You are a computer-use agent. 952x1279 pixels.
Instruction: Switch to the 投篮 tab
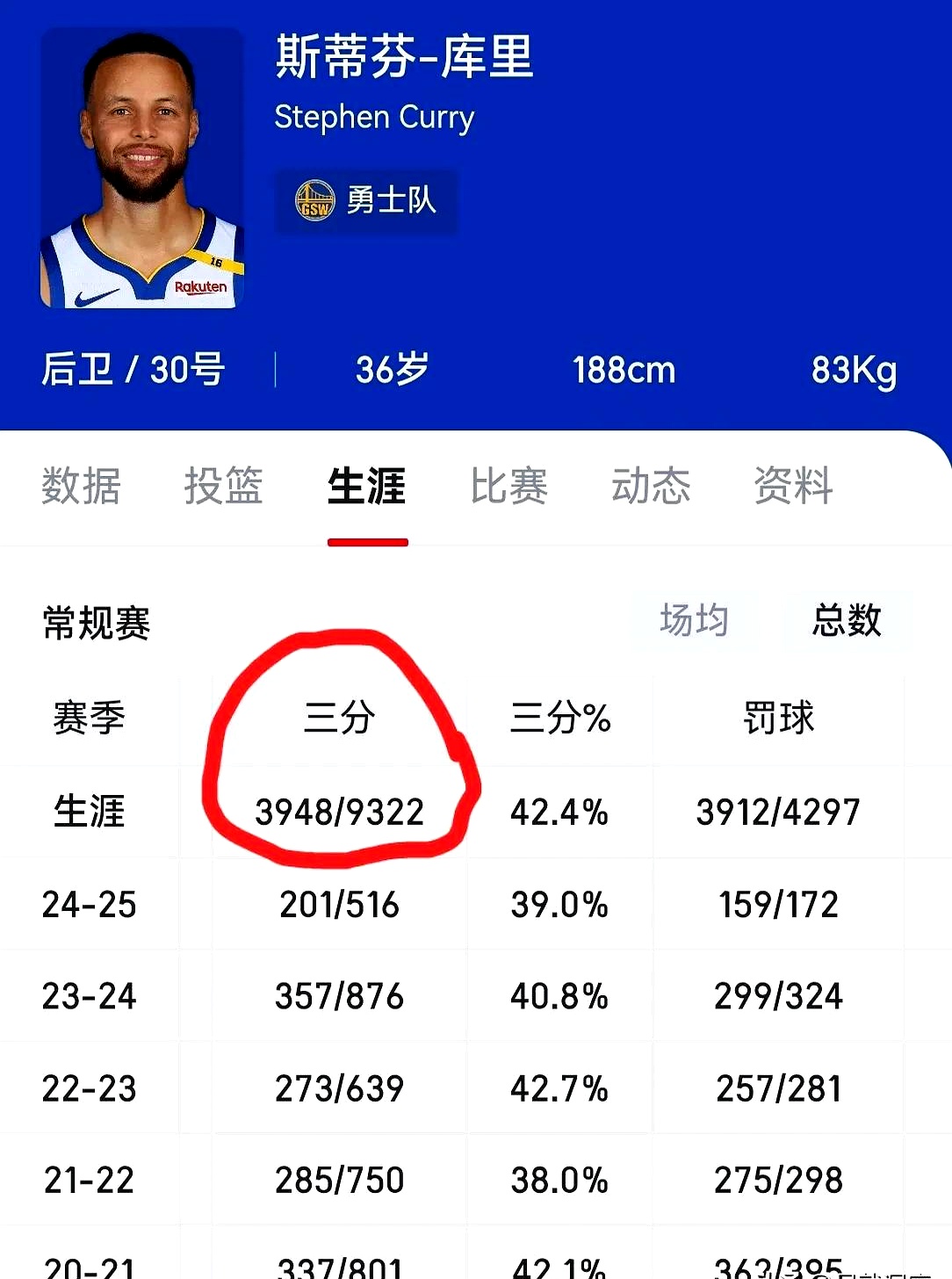point(223,488)
